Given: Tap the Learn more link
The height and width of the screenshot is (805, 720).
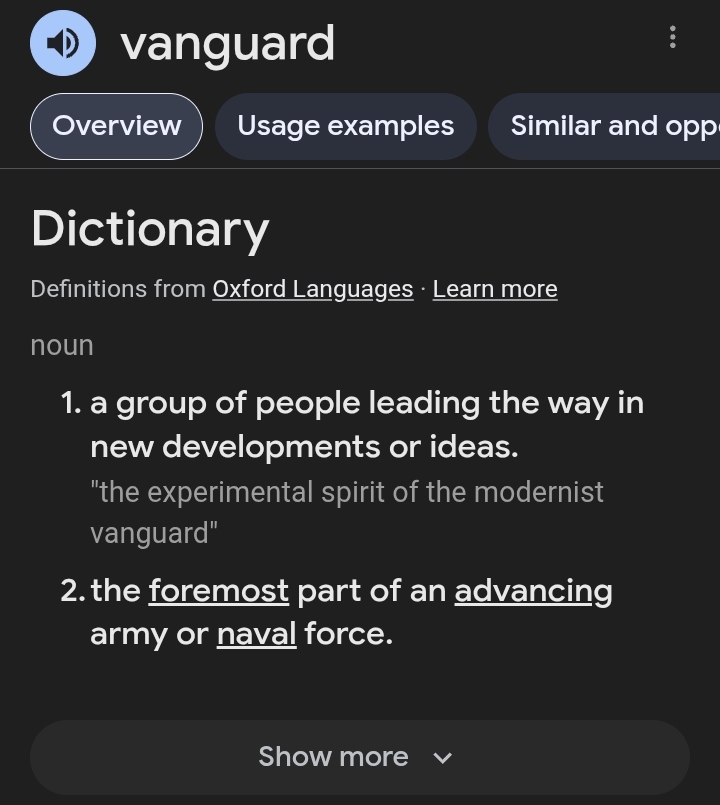Looking at the screenshot, I should (495, 289).
